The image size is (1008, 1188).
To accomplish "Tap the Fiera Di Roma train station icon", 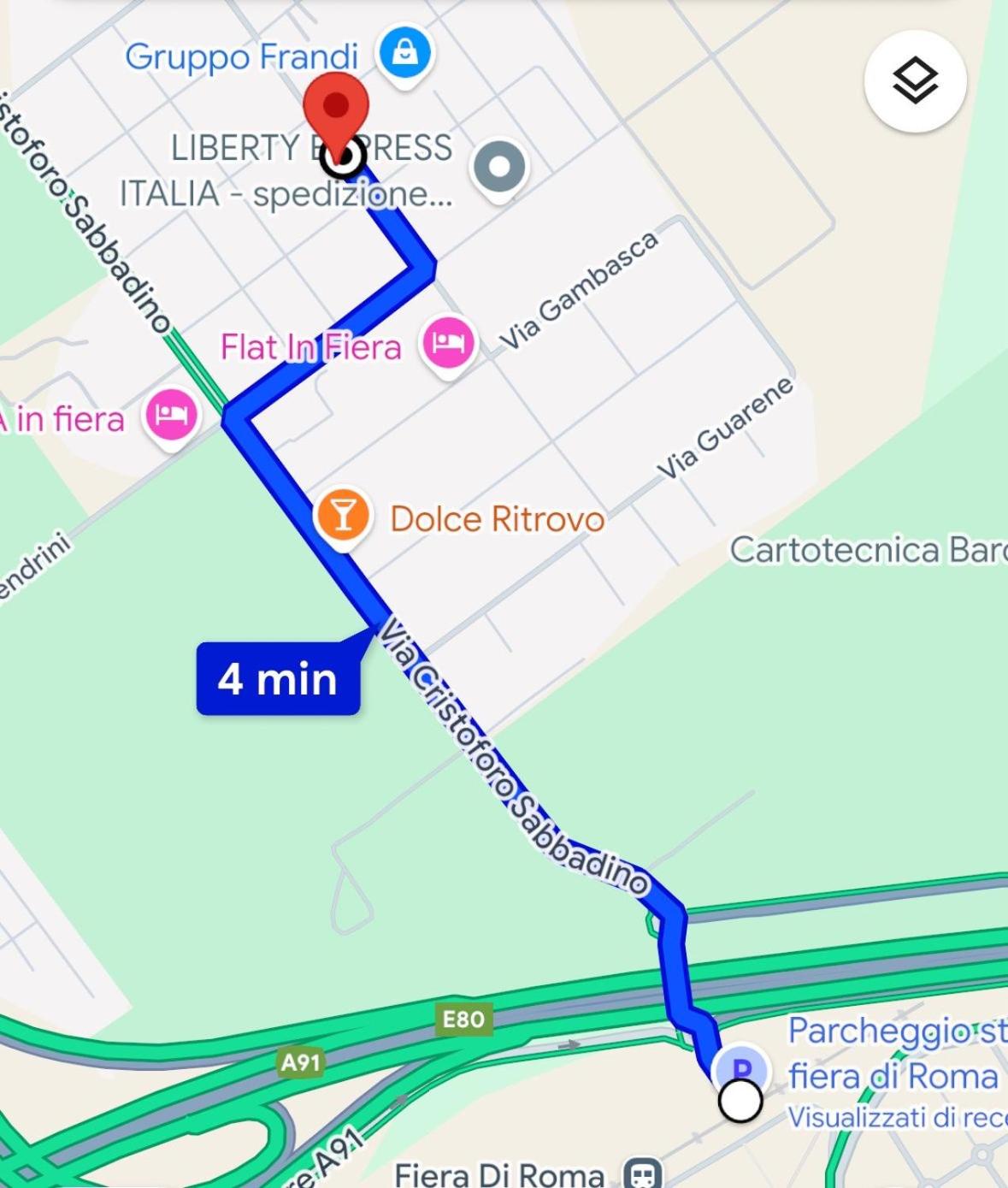I will tap(641, 1174).
